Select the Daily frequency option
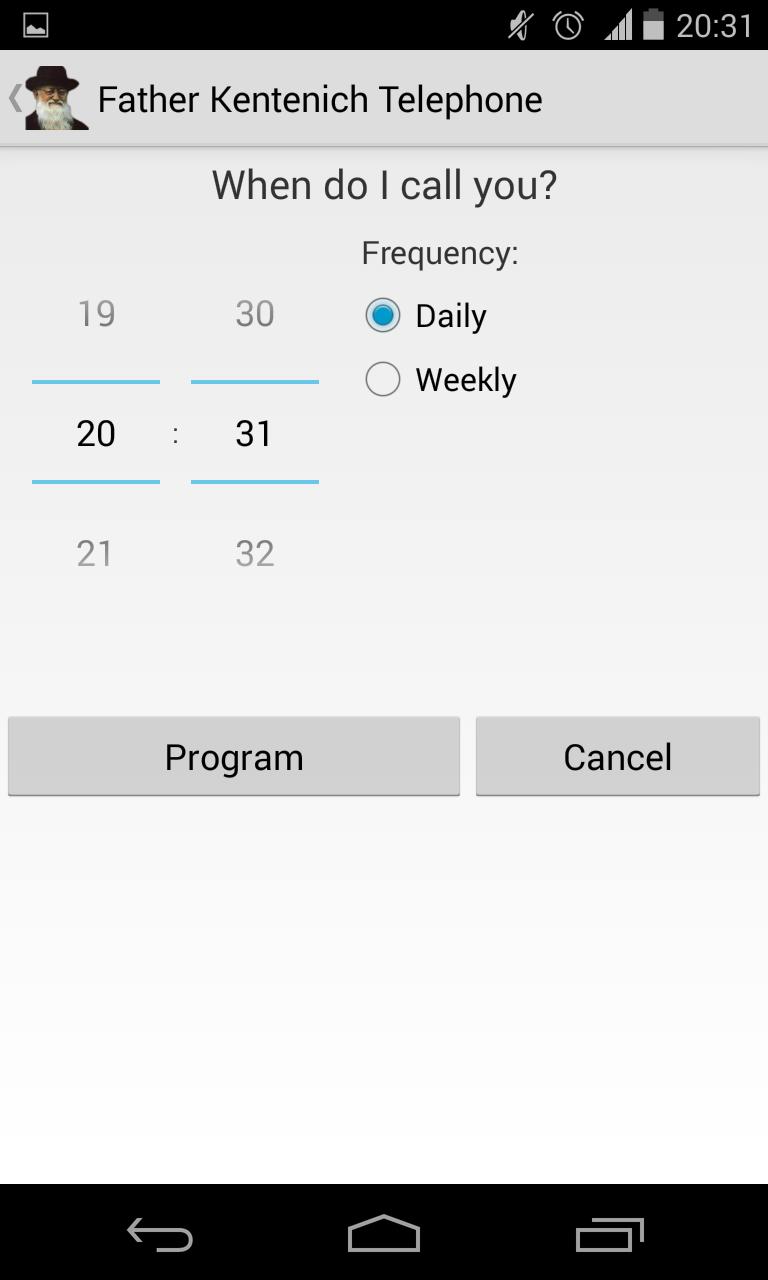 (383, 316)
